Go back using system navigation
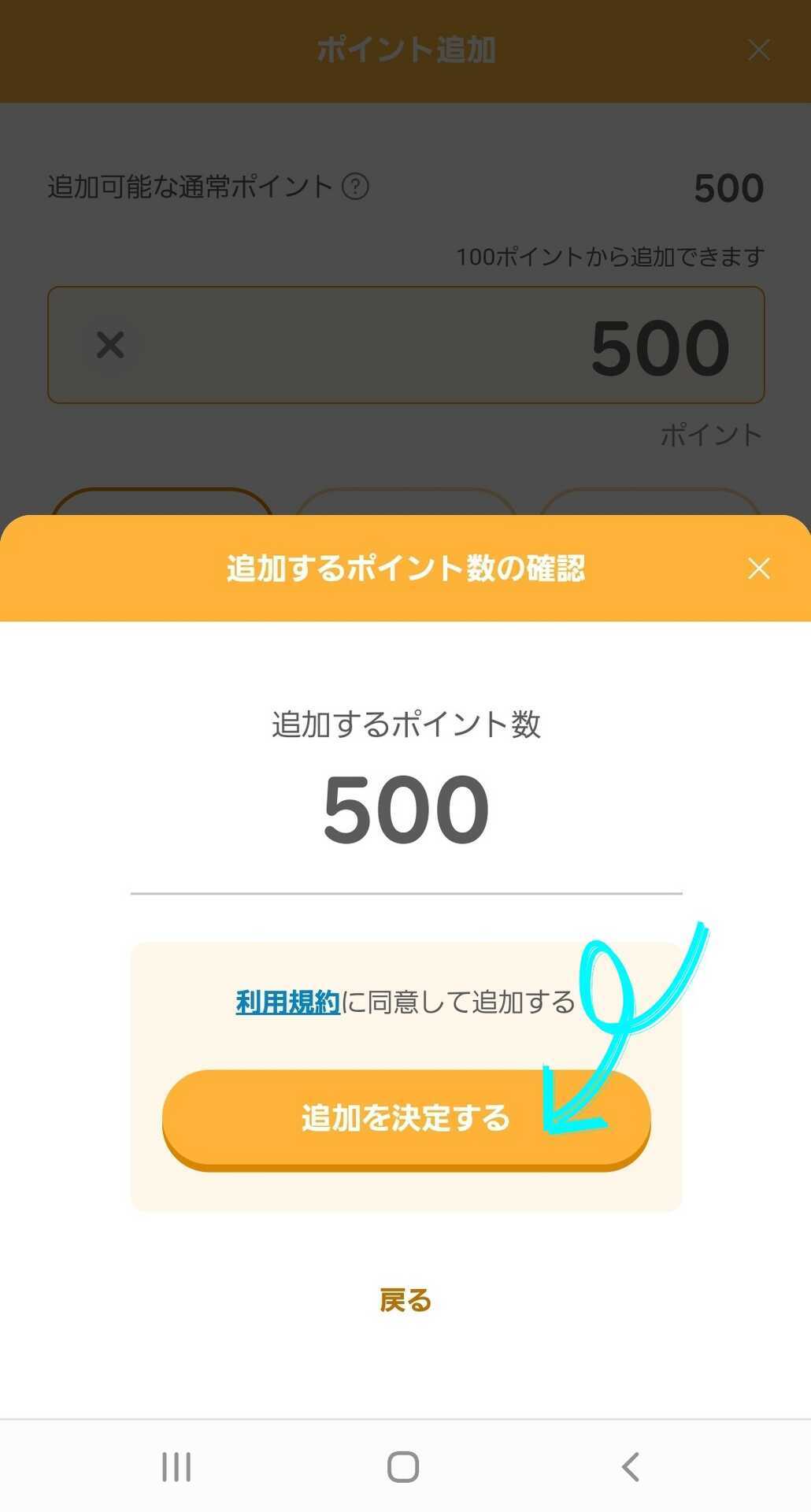Viewport: 811px width, 1512px height. pyautogui.click(x=630, y=1466)
